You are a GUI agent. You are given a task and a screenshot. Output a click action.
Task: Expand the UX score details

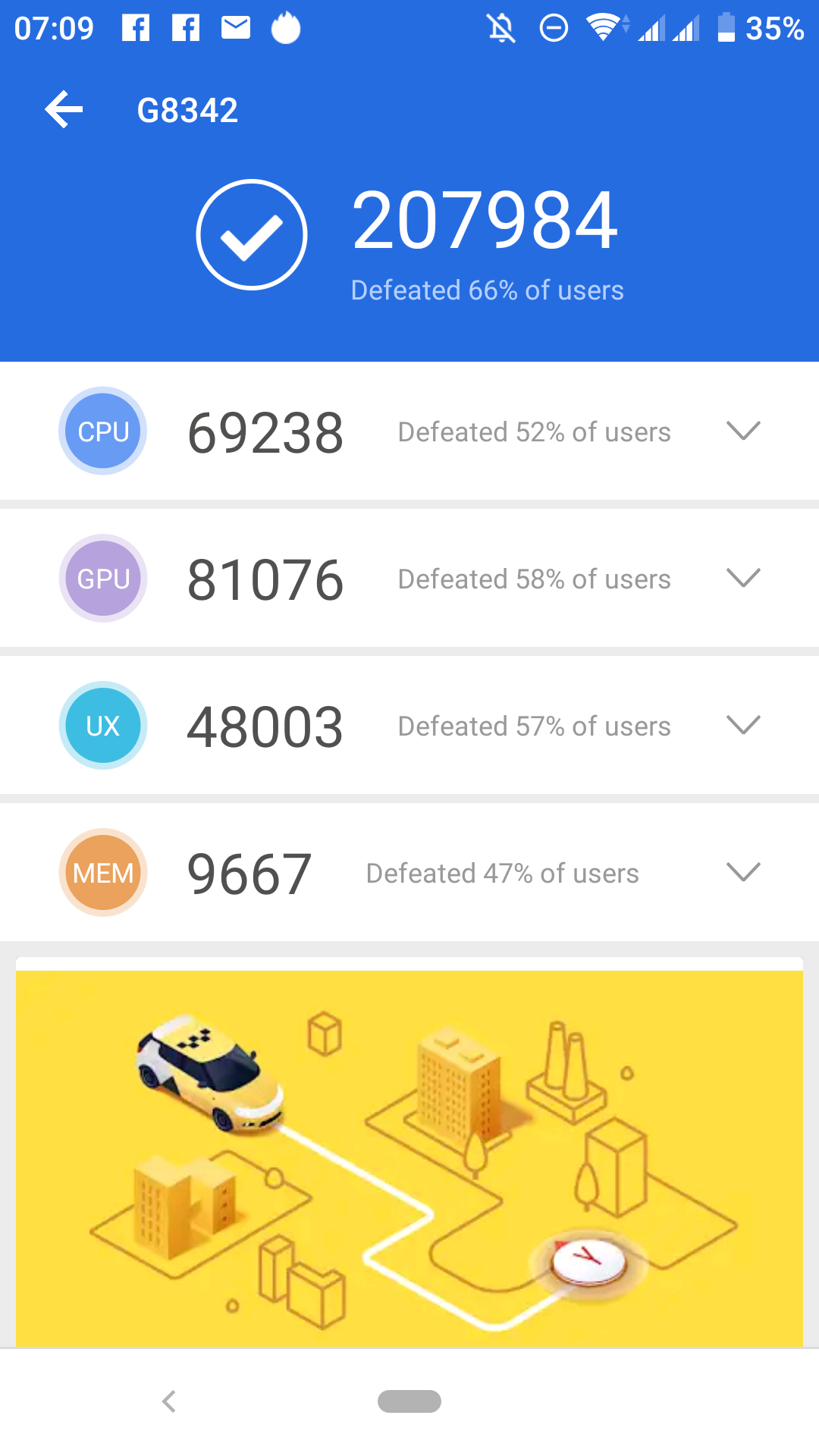tap(742, 725)
